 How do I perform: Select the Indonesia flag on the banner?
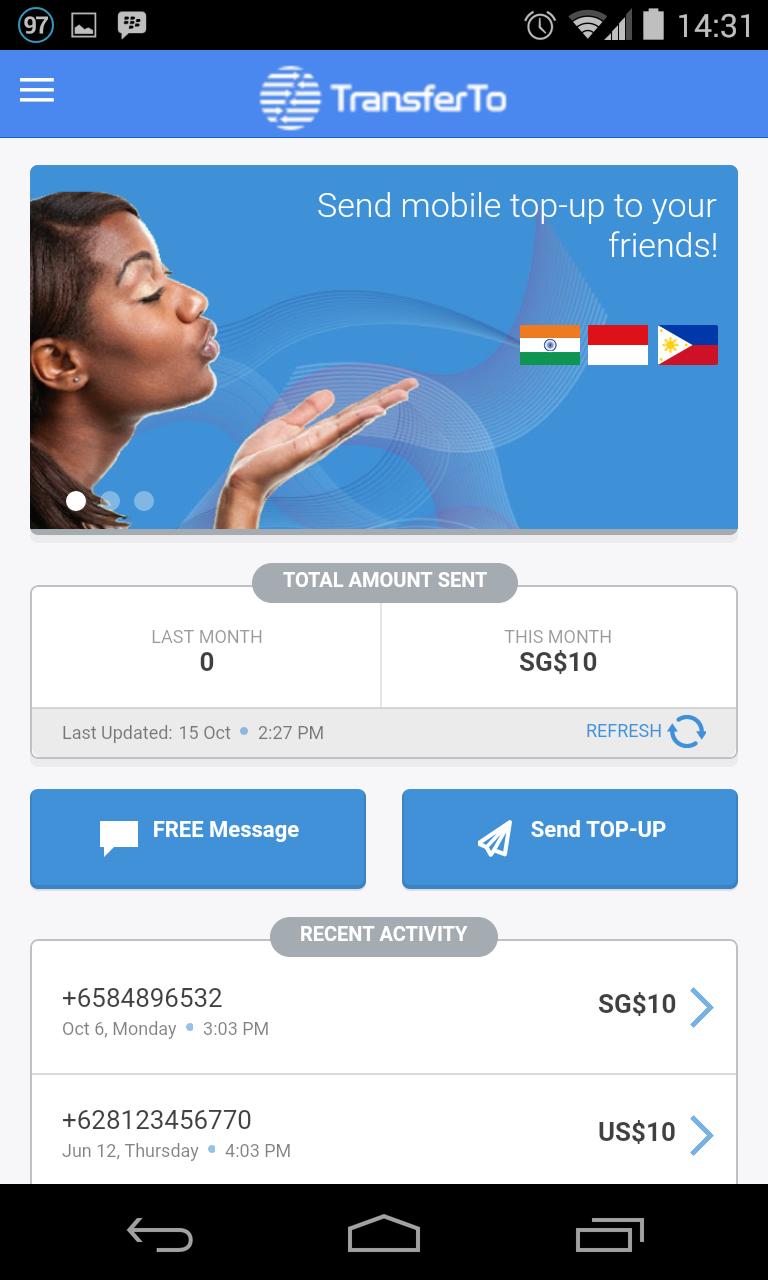tap(617, 344)
